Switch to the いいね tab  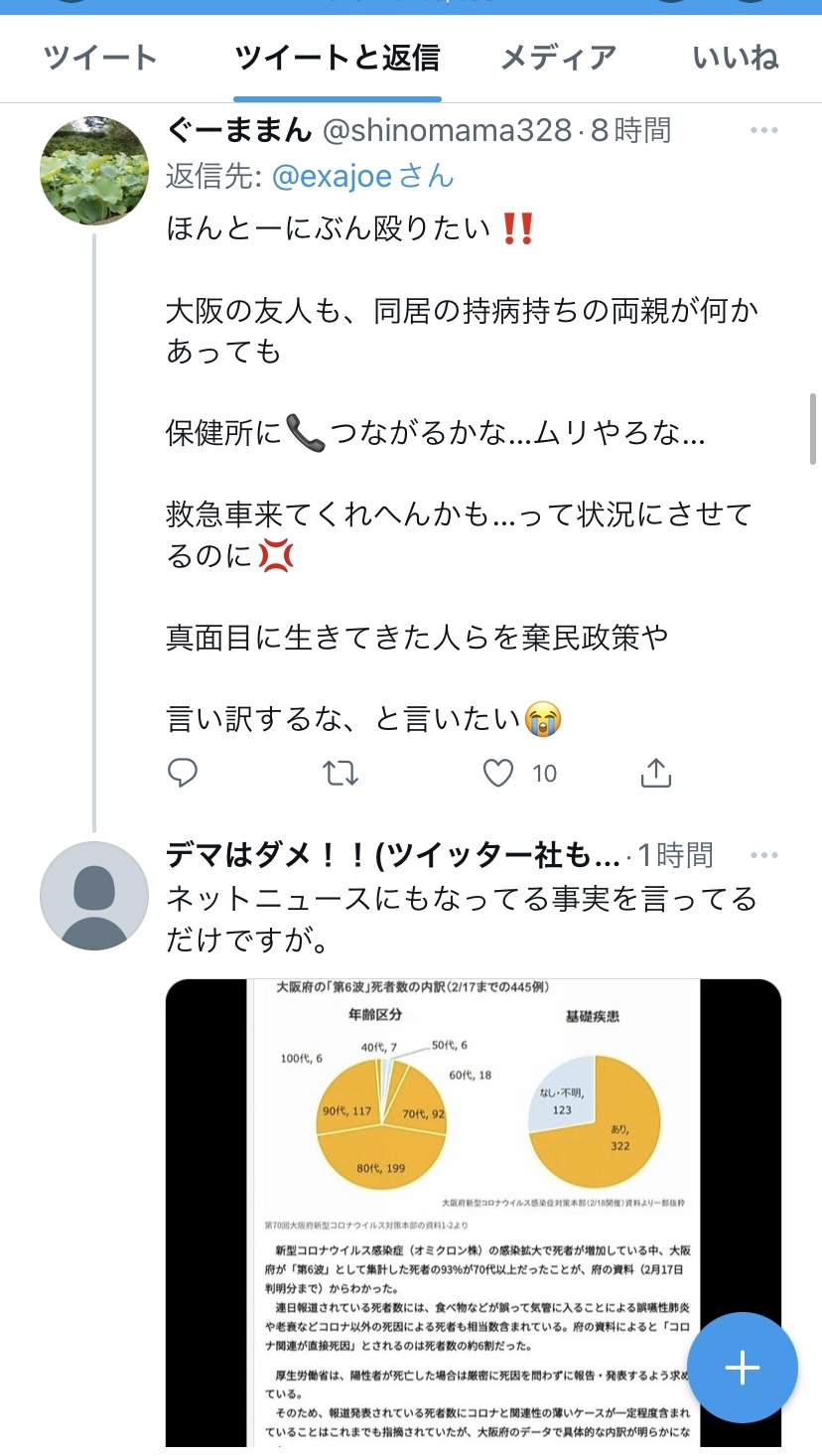[736, 58]
